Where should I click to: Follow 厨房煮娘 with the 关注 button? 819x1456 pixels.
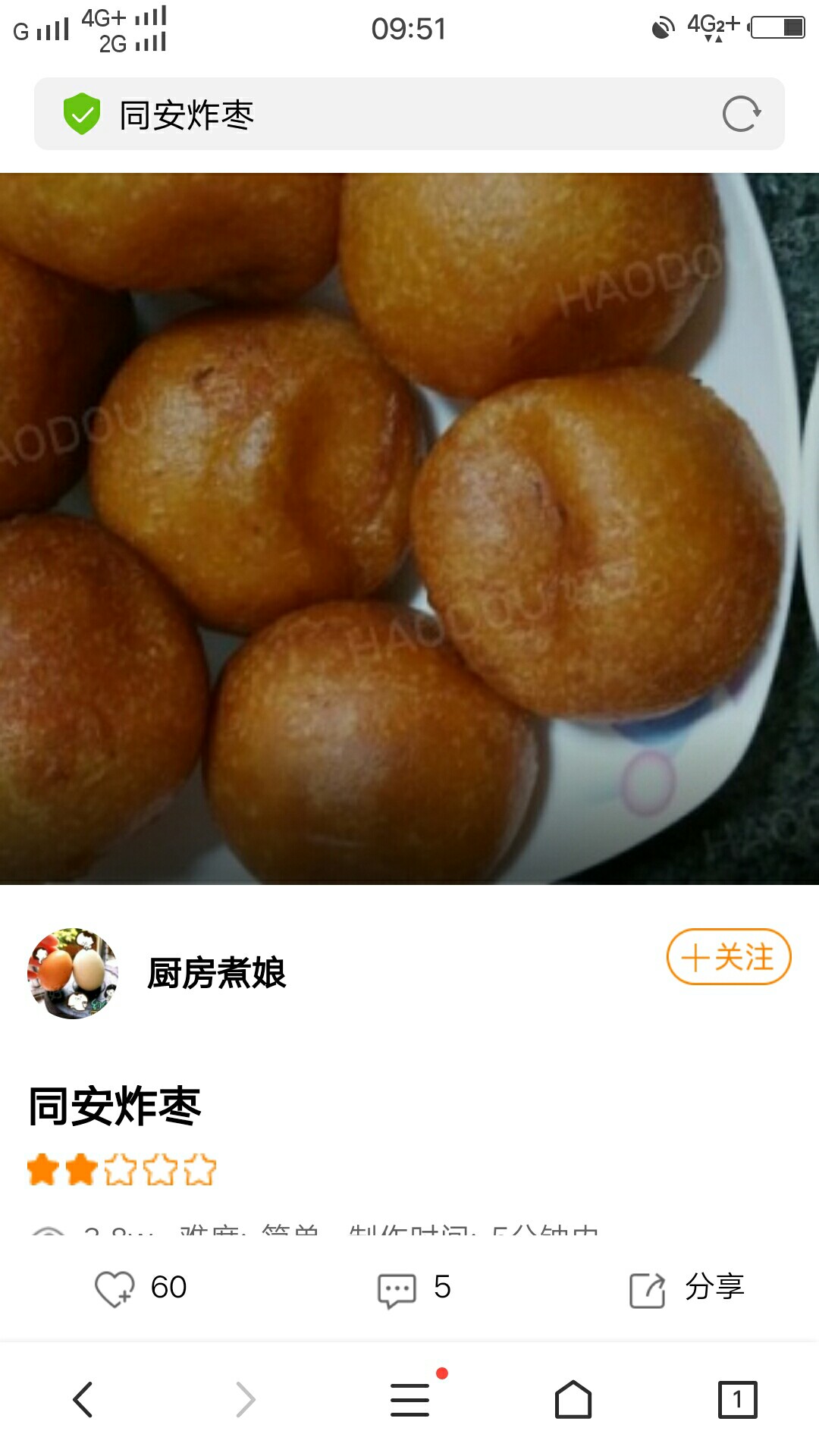coord(729,956)
